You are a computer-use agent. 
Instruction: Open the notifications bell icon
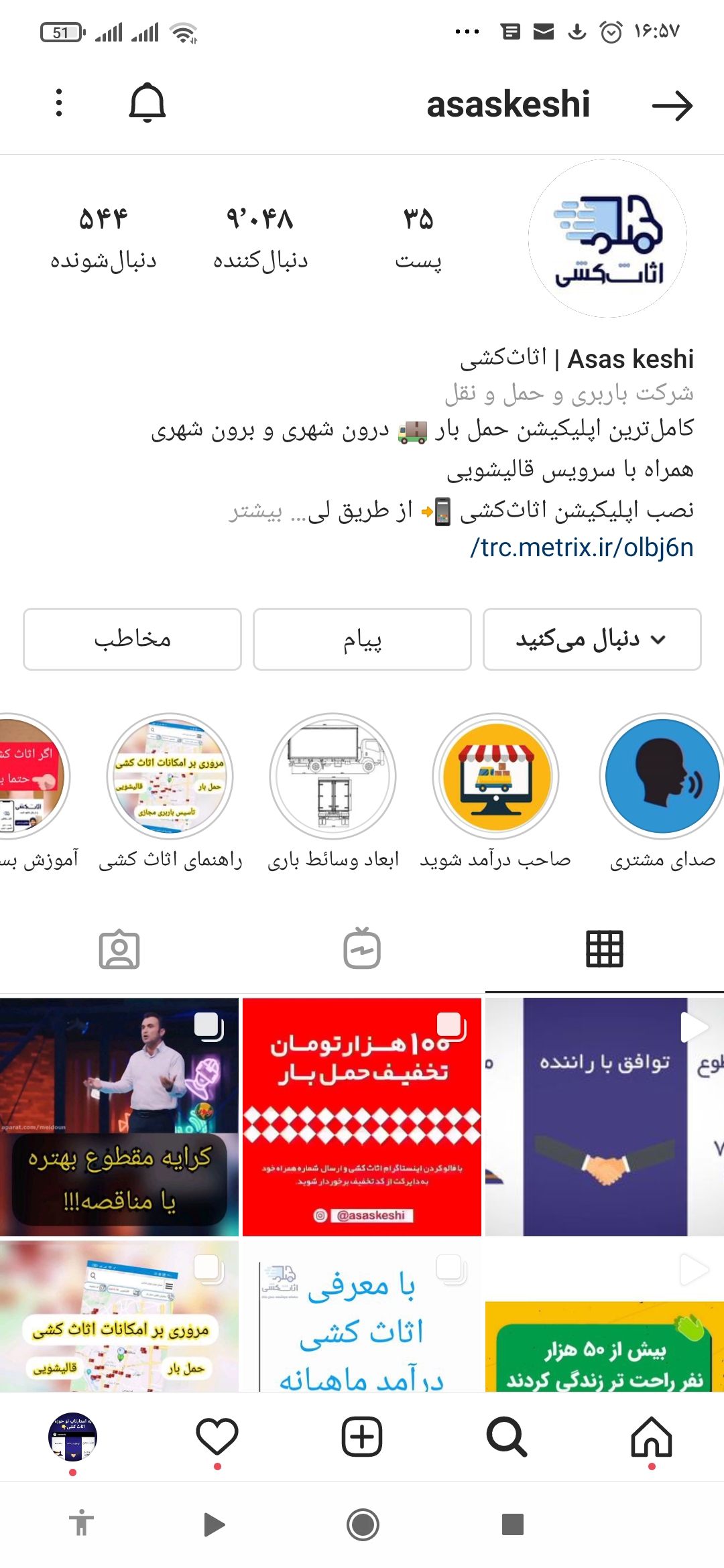(x=147, y=104)
